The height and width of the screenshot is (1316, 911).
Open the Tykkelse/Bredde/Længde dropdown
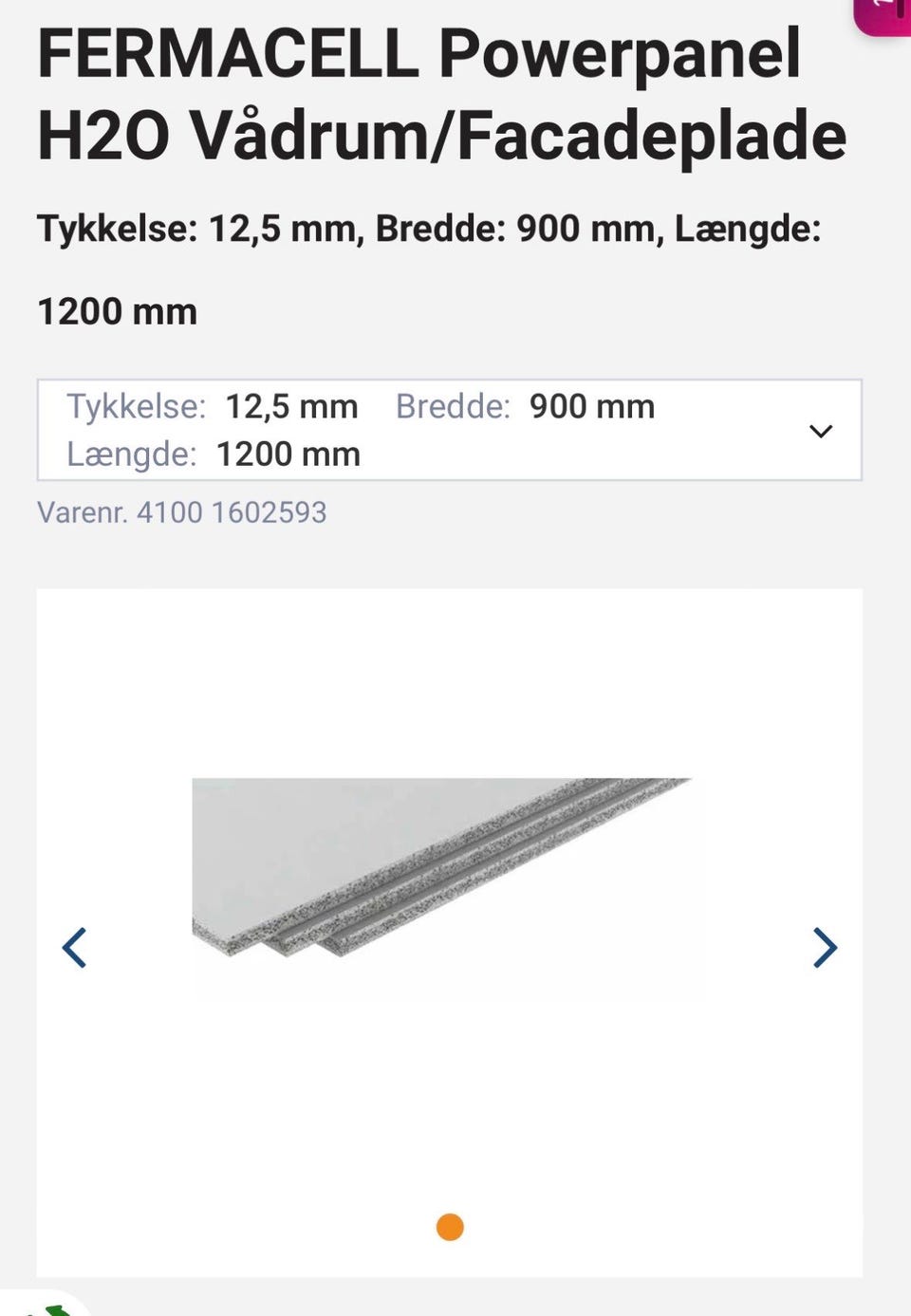[820, 431]
